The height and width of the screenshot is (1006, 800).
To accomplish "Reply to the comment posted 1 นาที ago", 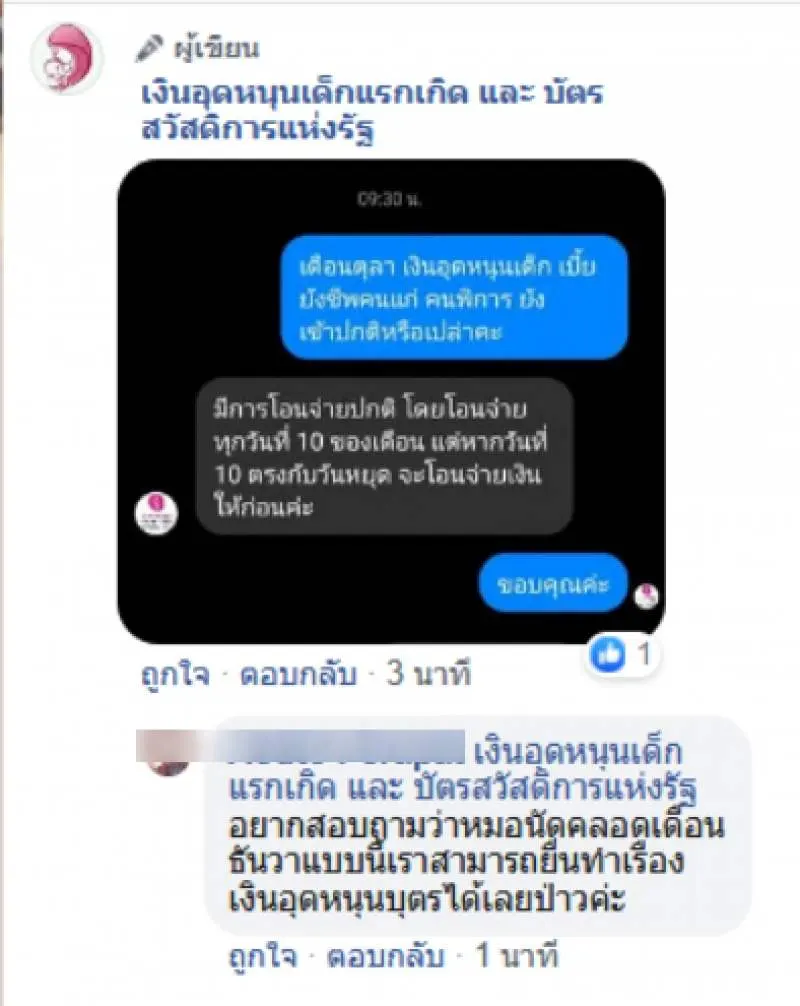I will [385, 957].
